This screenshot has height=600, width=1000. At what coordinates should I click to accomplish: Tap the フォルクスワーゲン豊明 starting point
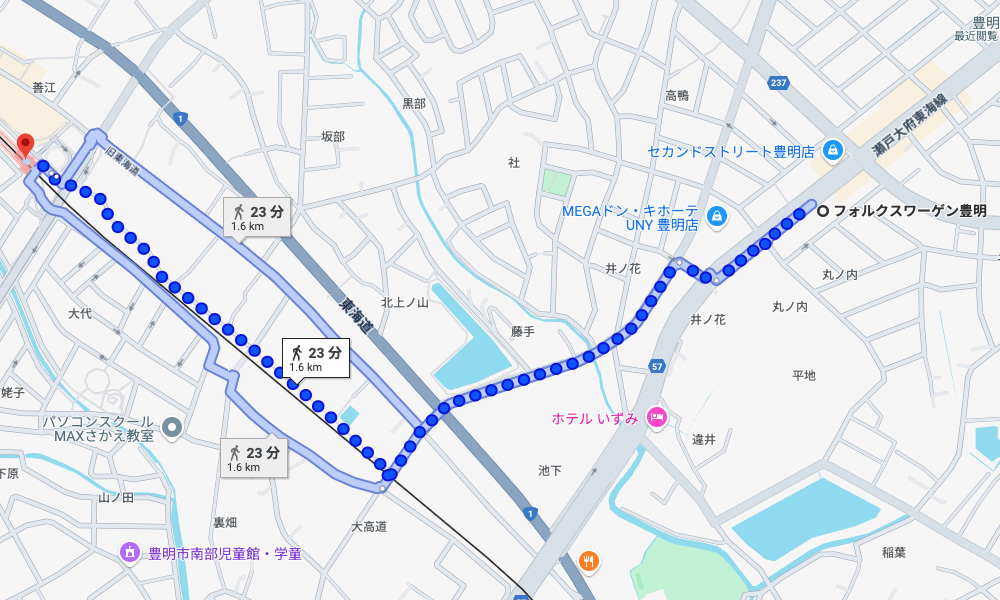(822, 211)
